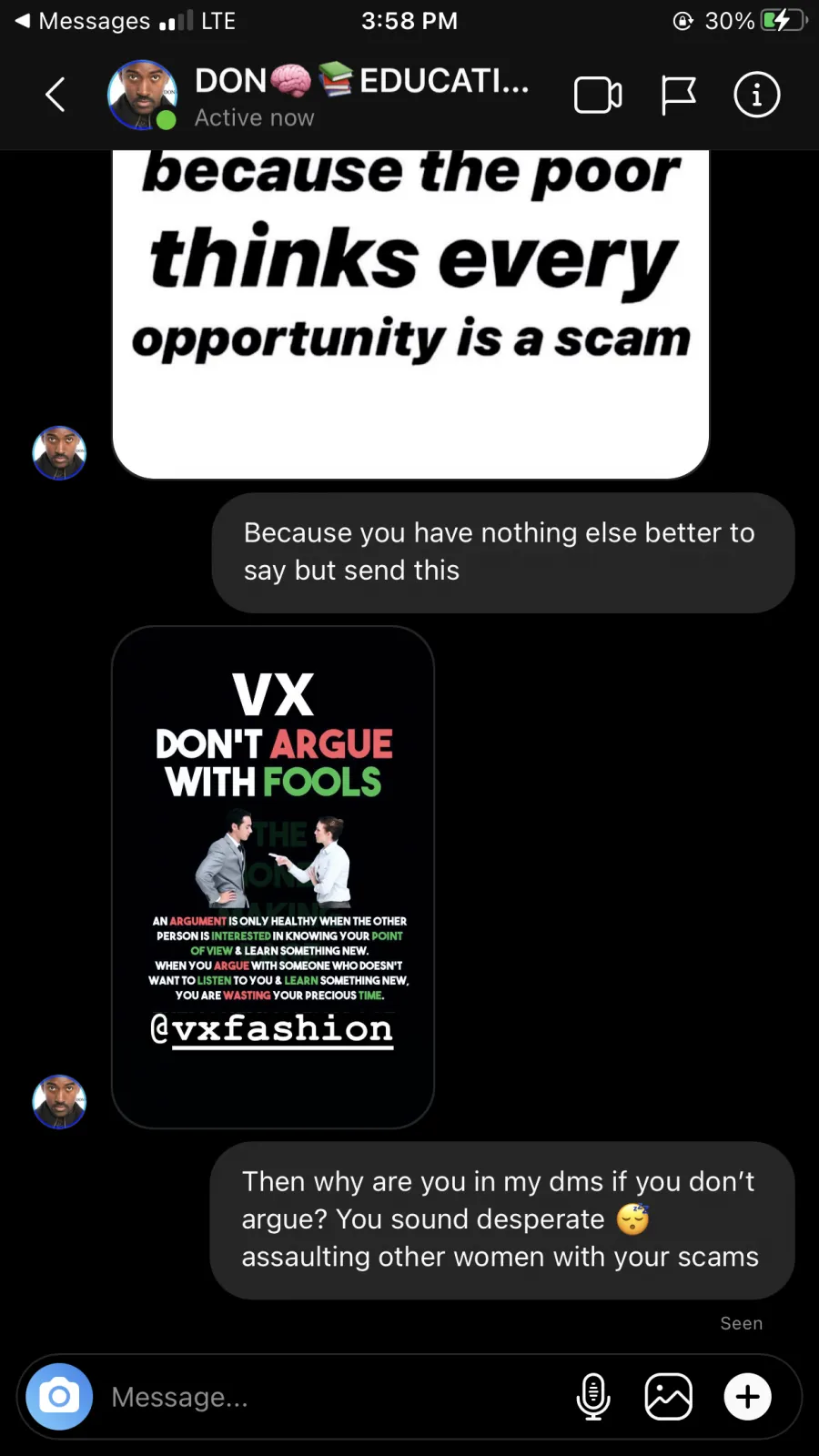Return to Messages app via status bar
Viewport: 819px width, 1456px height.
[x=82, y=21]
